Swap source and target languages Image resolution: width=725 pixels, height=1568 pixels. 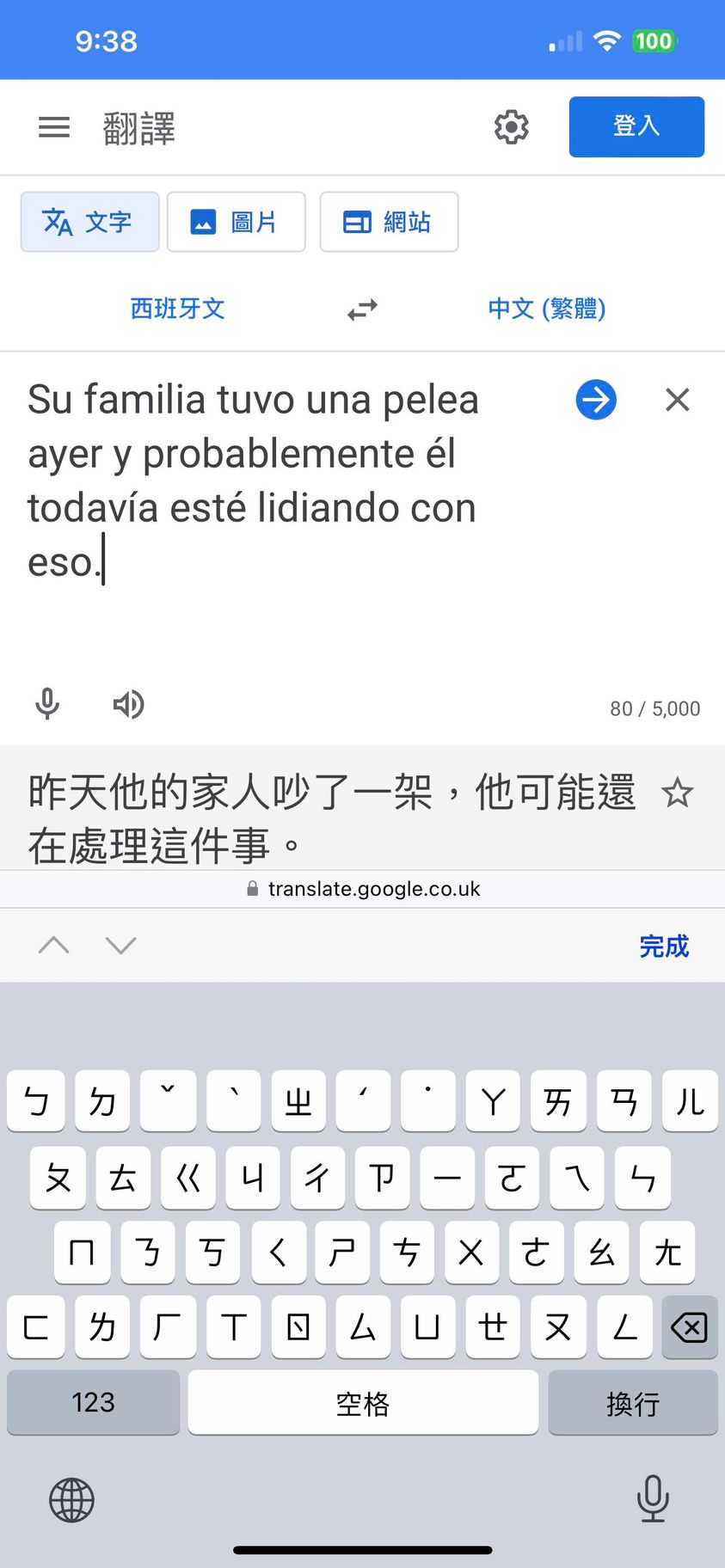coord(362,309)
